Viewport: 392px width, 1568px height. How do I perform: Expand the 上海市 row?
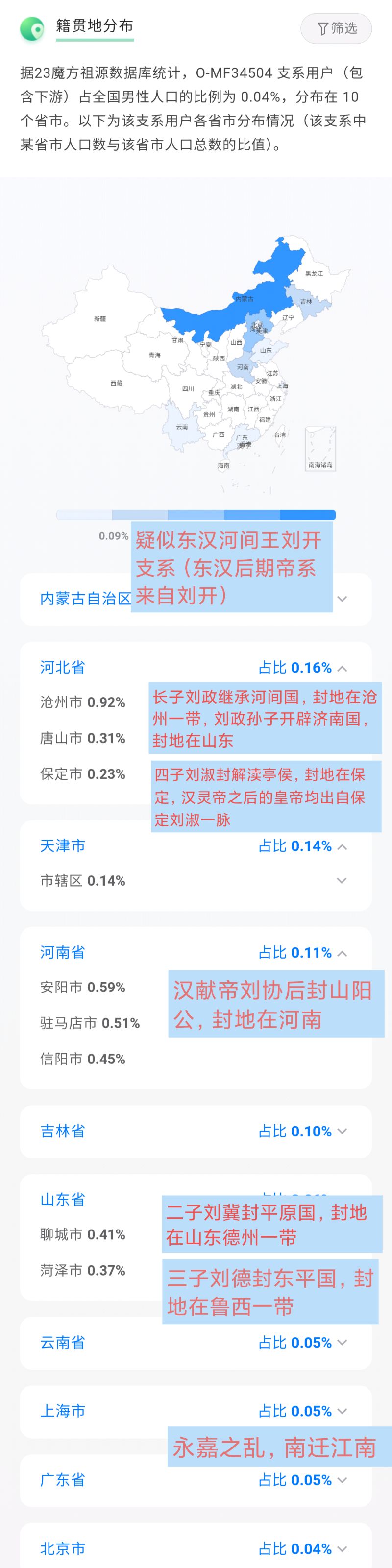[342, 1412]
